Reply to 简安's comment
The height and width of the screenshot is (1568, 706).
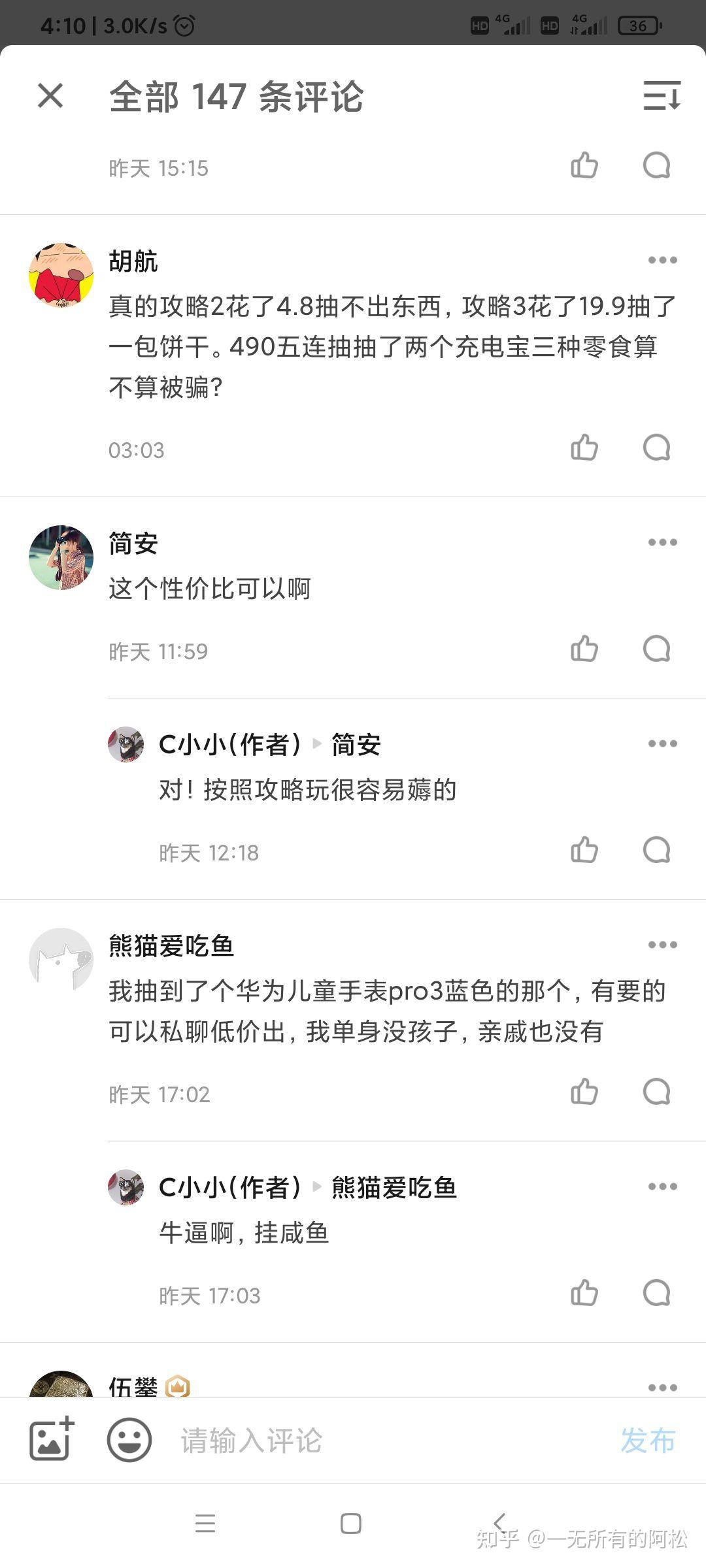coord(656,649)
